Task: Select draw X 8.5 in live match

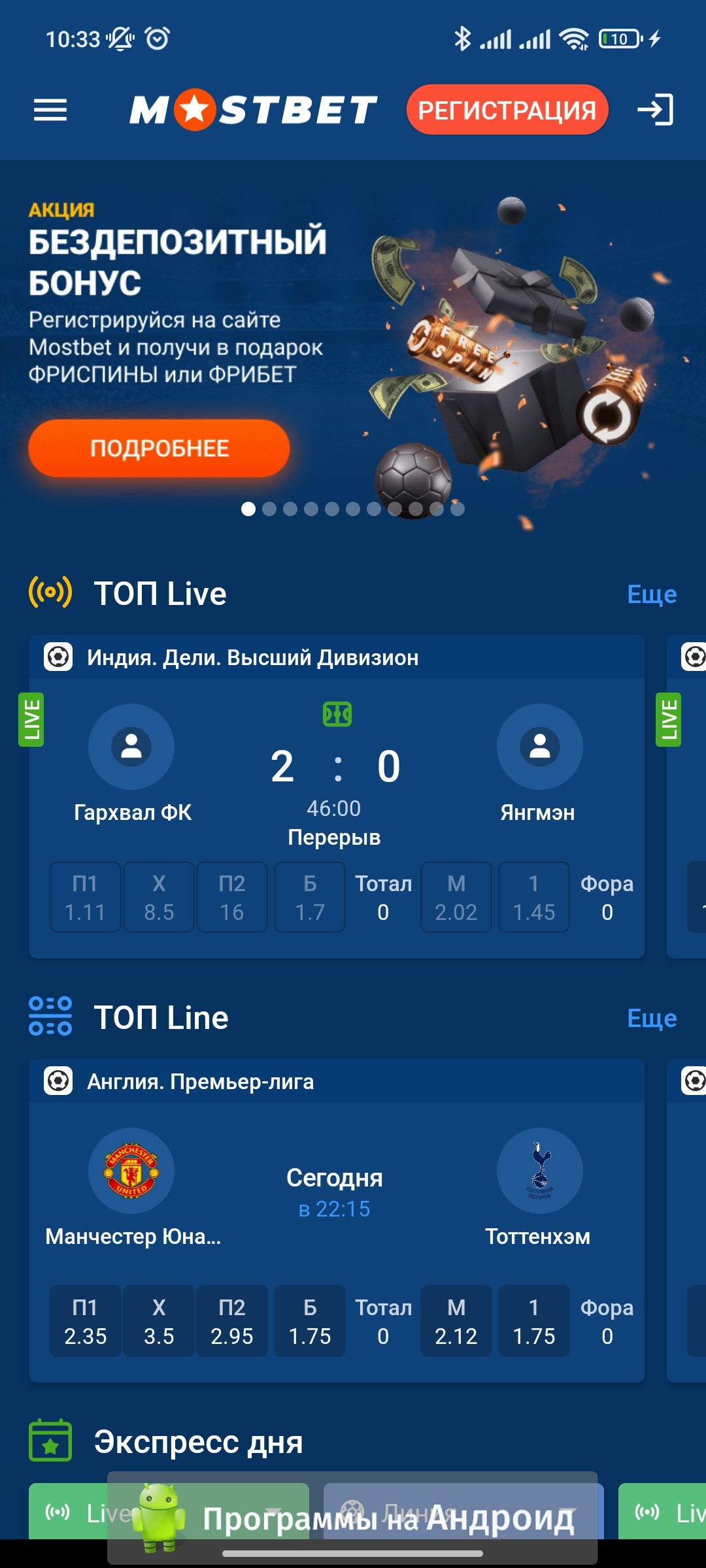Action: pyautogui.click(x=159, y=897)
